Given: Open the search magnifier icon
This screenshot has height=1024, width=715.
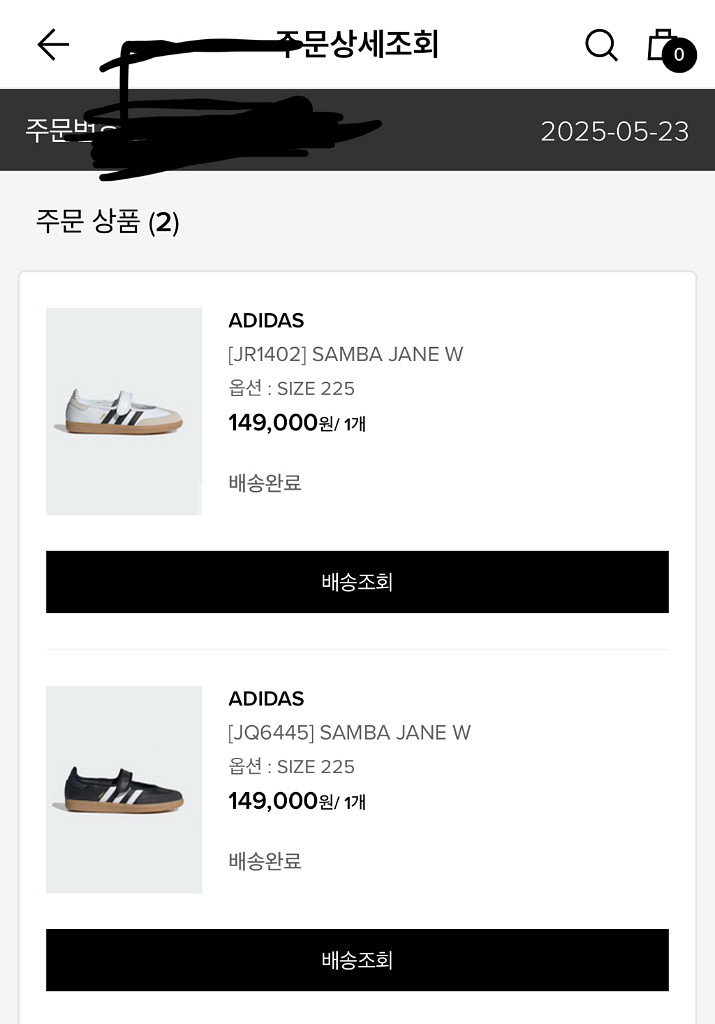Looking at the screenshot, I should click(601, 45).
